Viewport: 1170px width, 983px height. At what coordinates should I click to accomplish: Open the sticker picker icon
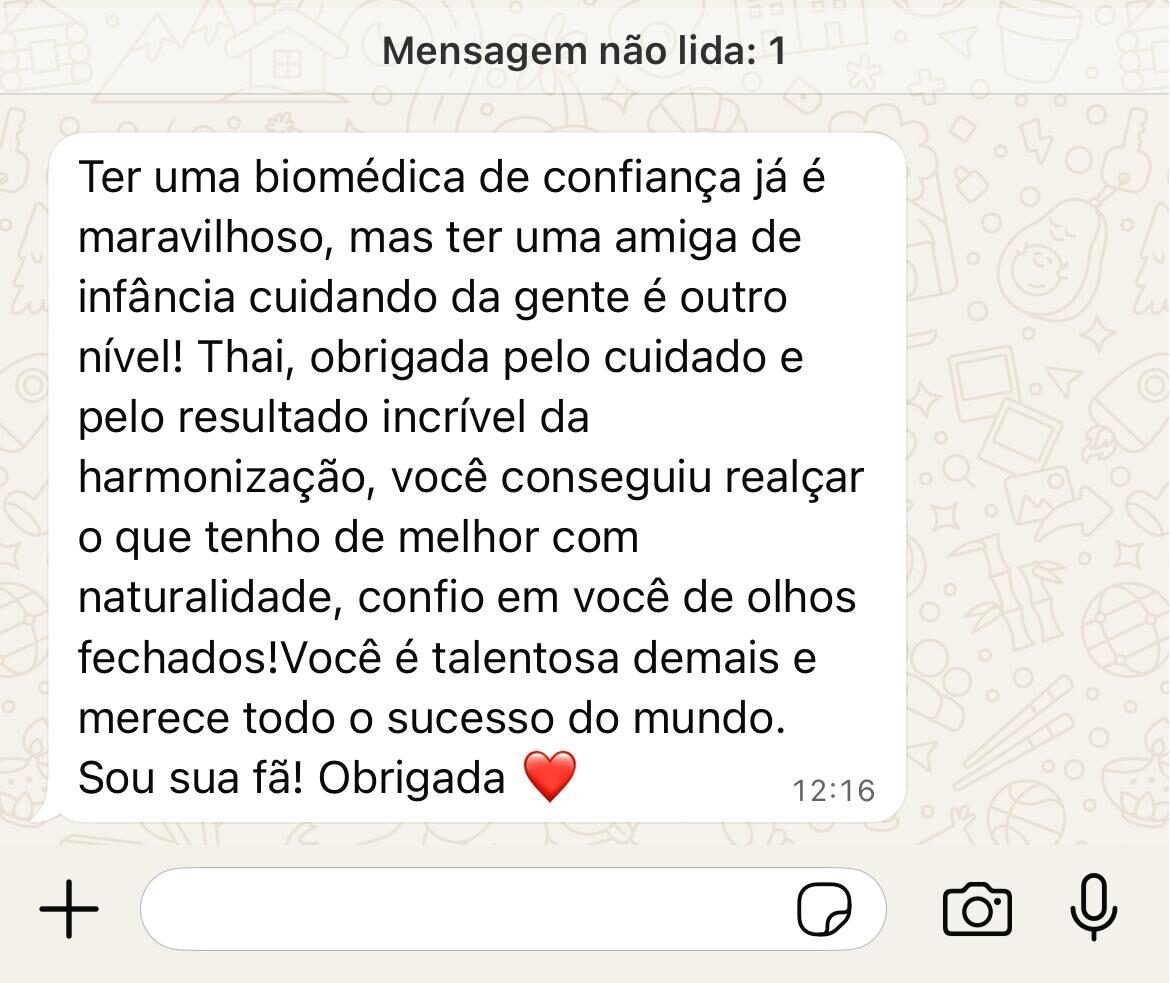pos(824,909)
